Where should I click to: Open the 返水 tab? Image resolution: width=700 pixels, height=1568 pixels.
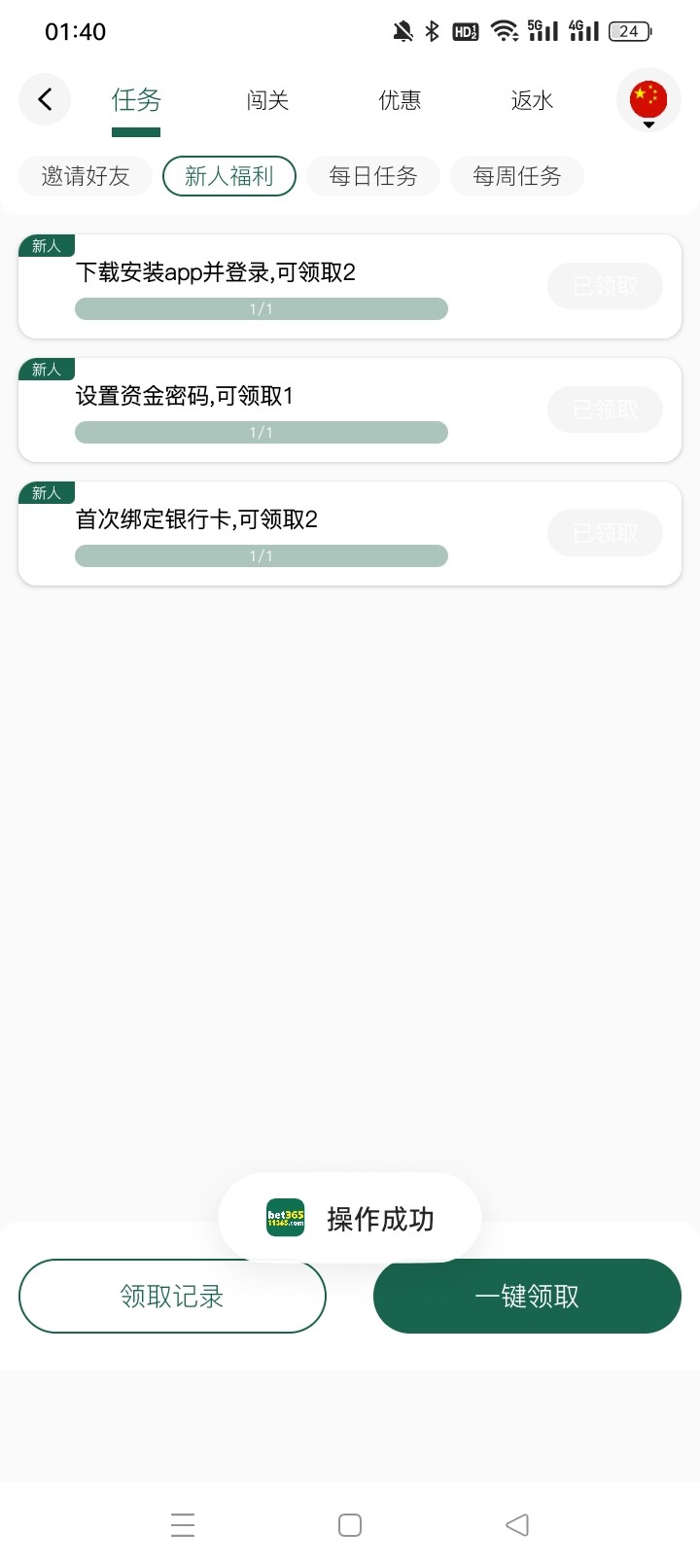pyautogui.click(x=532, y=100)
